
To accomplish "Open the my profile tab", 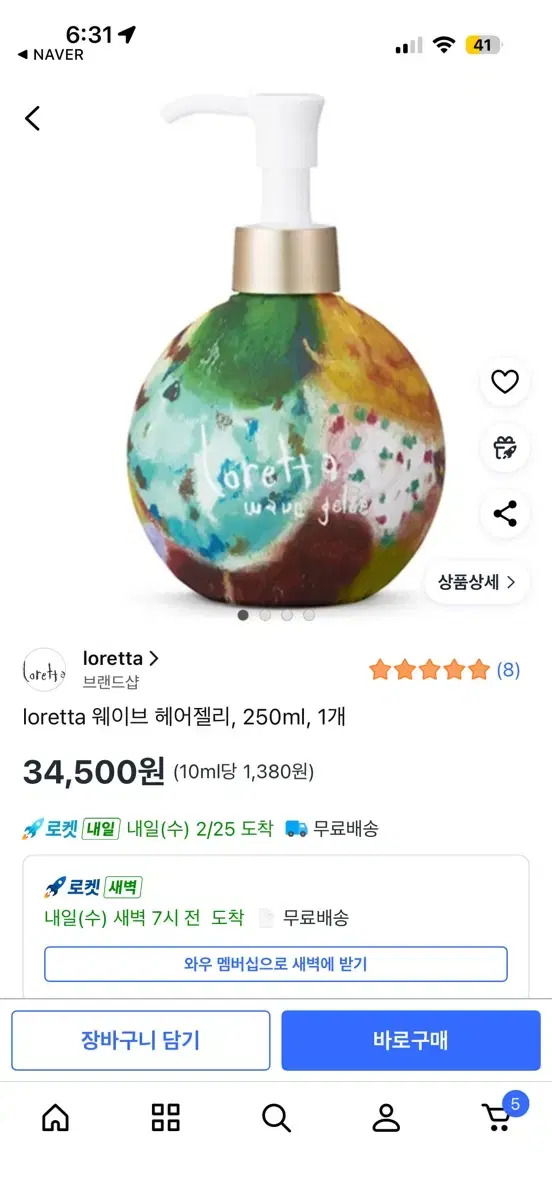I will (386, 1117).
